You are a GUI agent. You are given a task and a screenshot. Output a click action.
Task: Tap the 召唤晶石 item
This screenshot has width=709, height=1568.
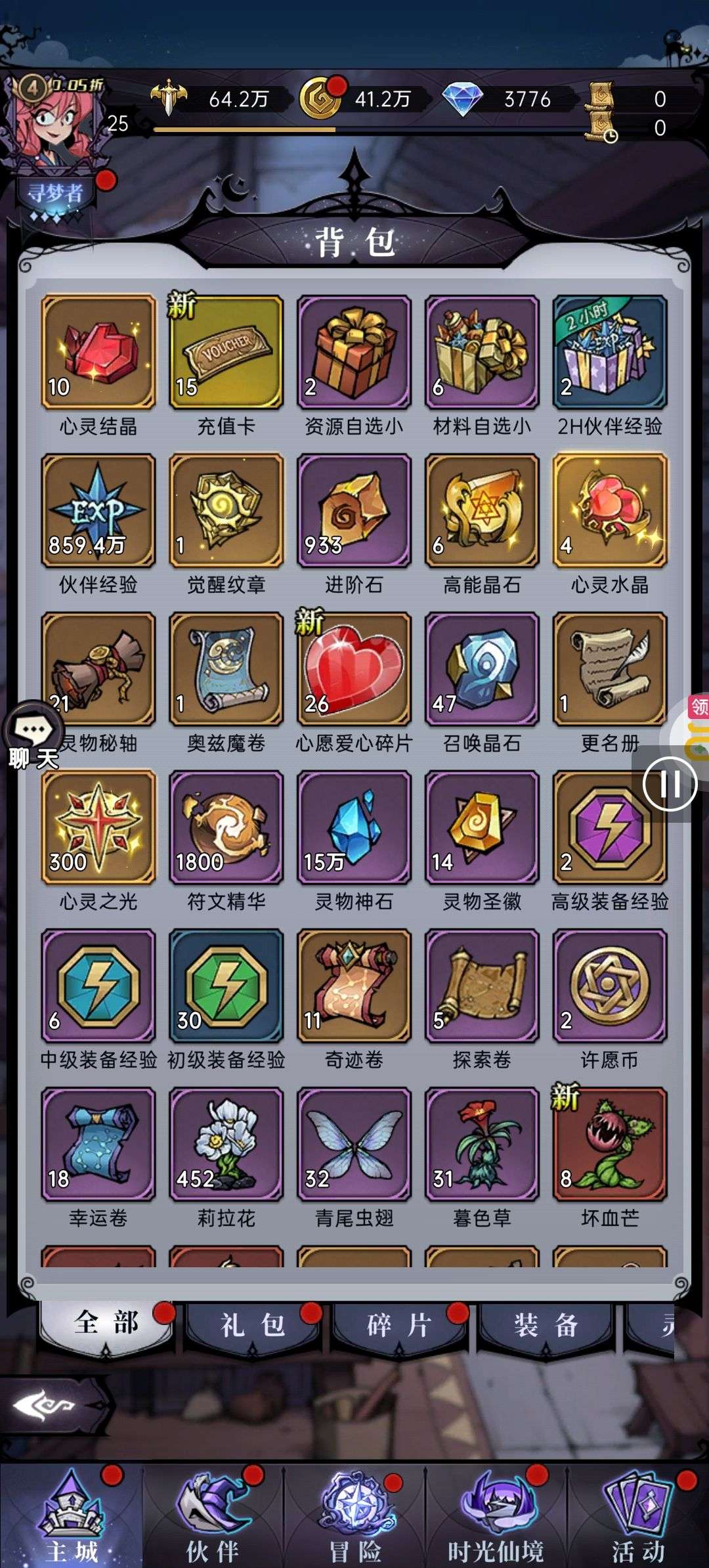(x=482, y=669)
